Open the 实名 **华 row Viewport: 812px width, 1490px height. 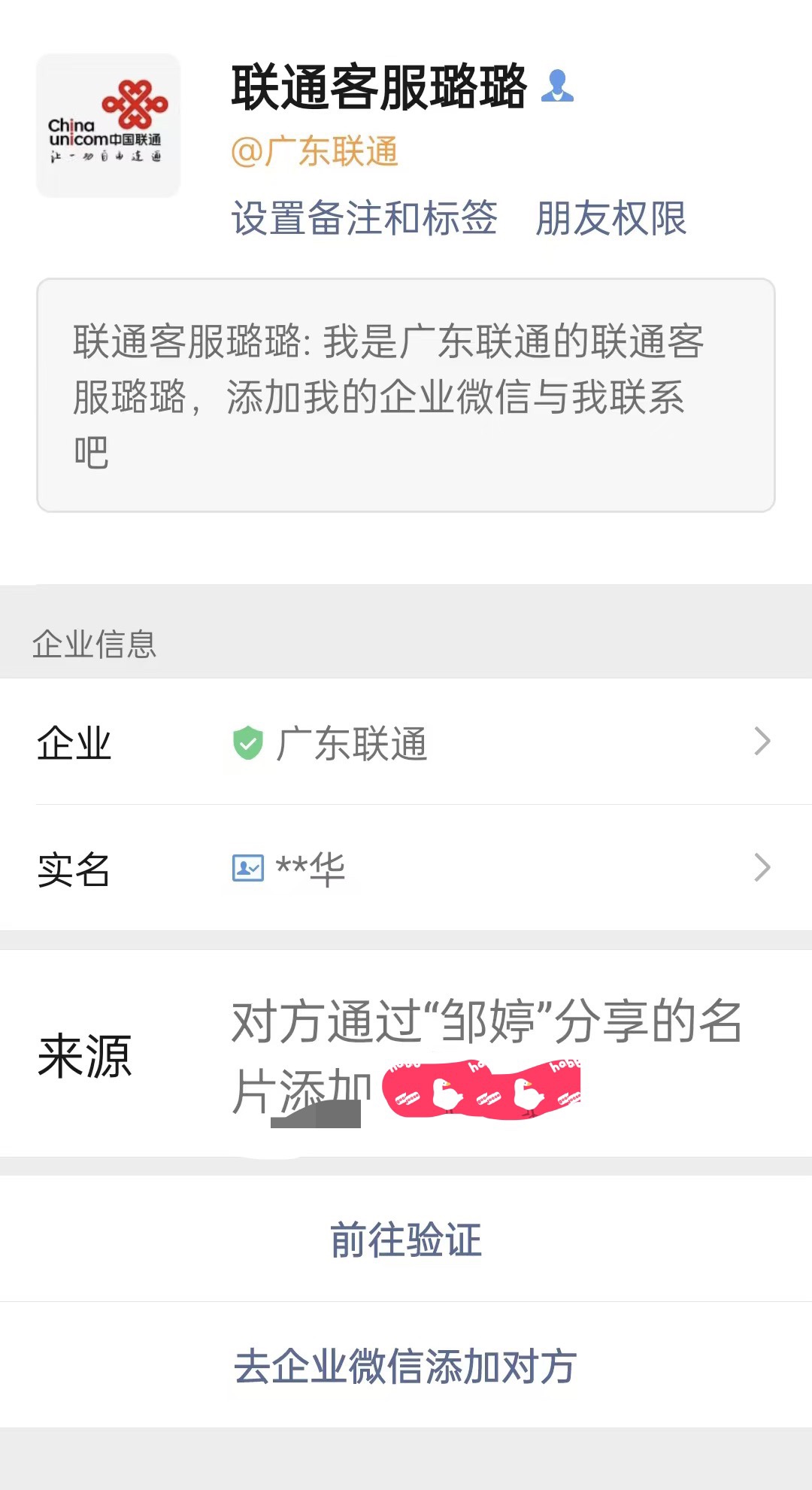(x=406, y=868)
